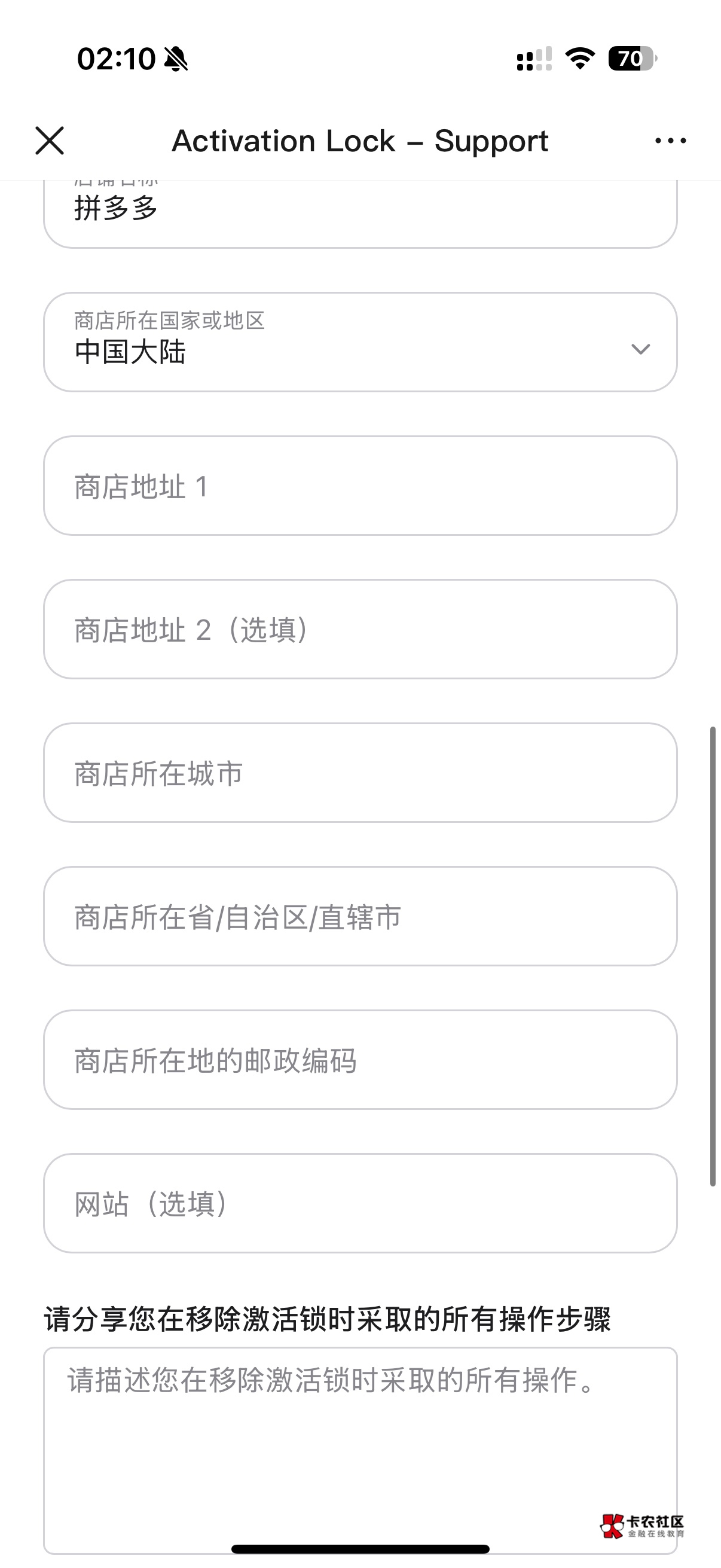Focus the 商店地址 1 field
The image size is (721, 1568).
coord(359,486)
